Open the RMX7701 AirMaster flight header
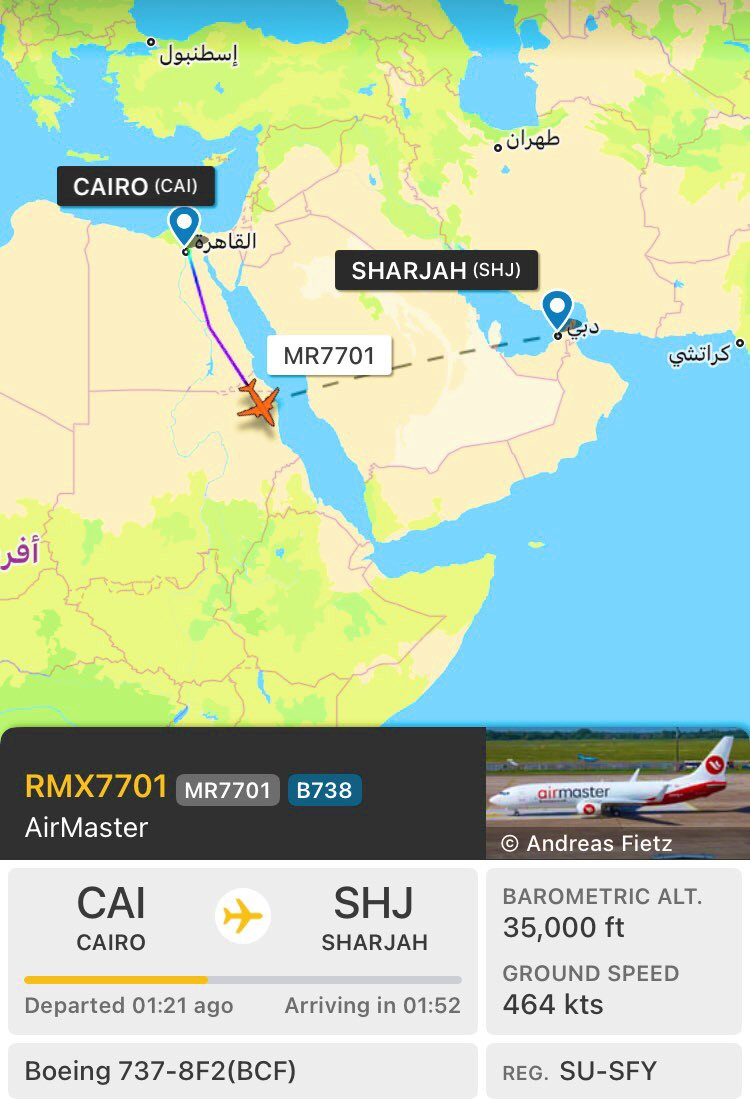The width and height of the screenshot is (750, 1101). 243,793
